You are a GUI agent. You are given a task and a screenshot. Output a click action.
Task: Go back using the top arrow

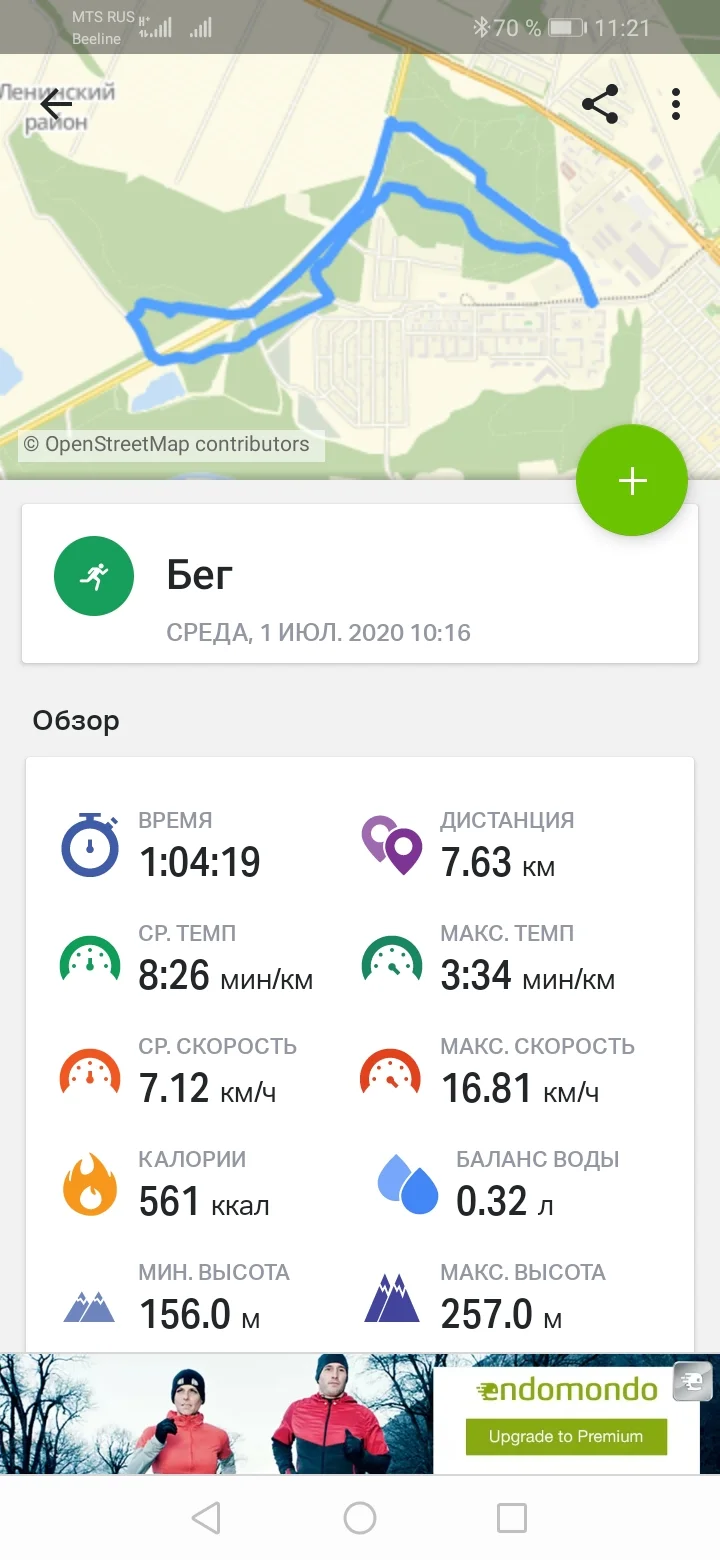56,104
